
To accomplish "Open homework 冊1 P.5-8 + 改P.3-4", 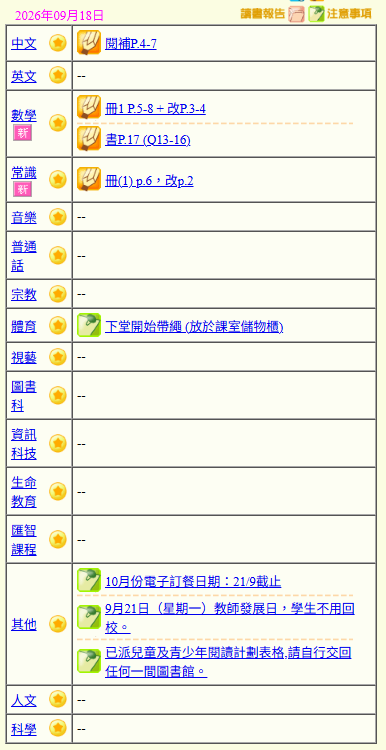I will [x=155, y=109].
